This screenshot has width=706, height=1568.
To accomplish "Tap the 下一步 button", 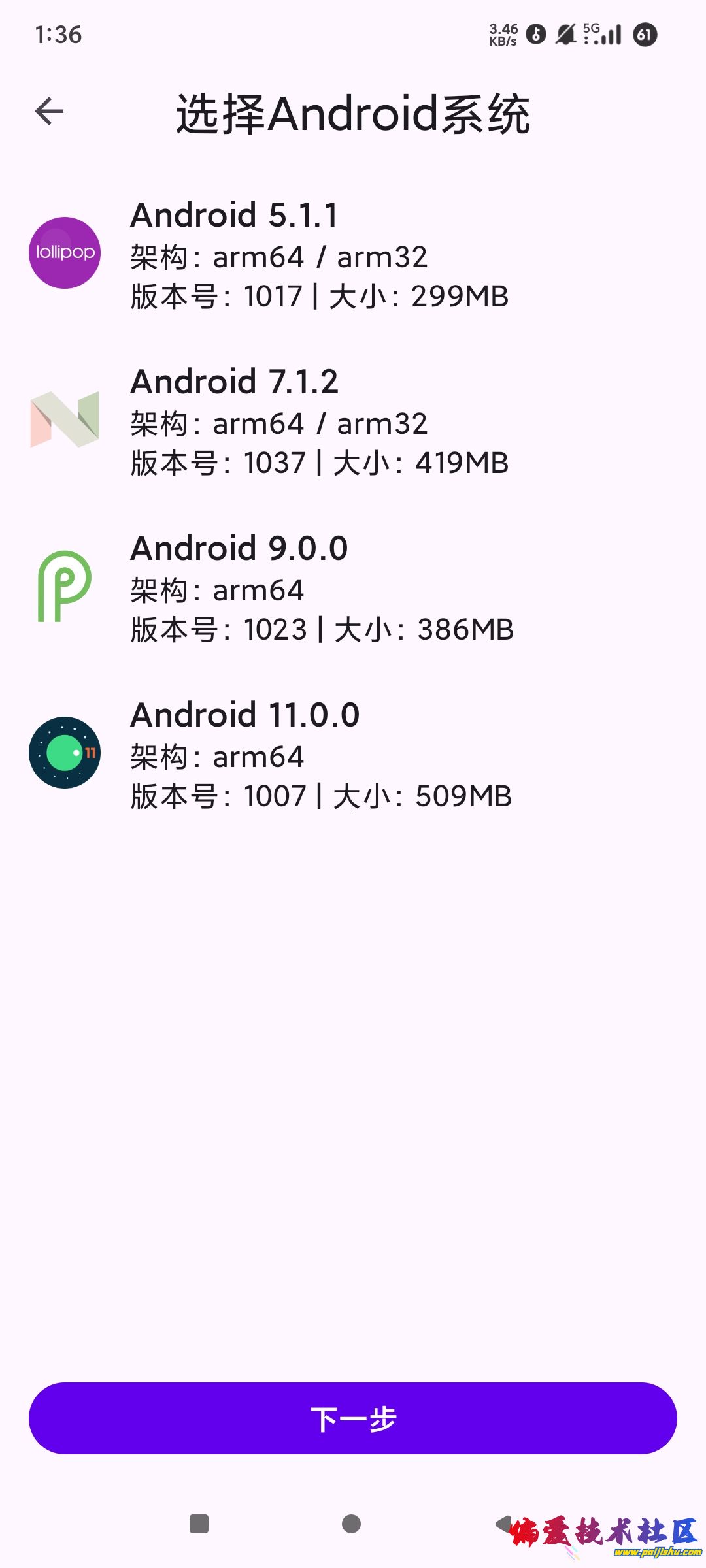I will (x=353, y=1418).
